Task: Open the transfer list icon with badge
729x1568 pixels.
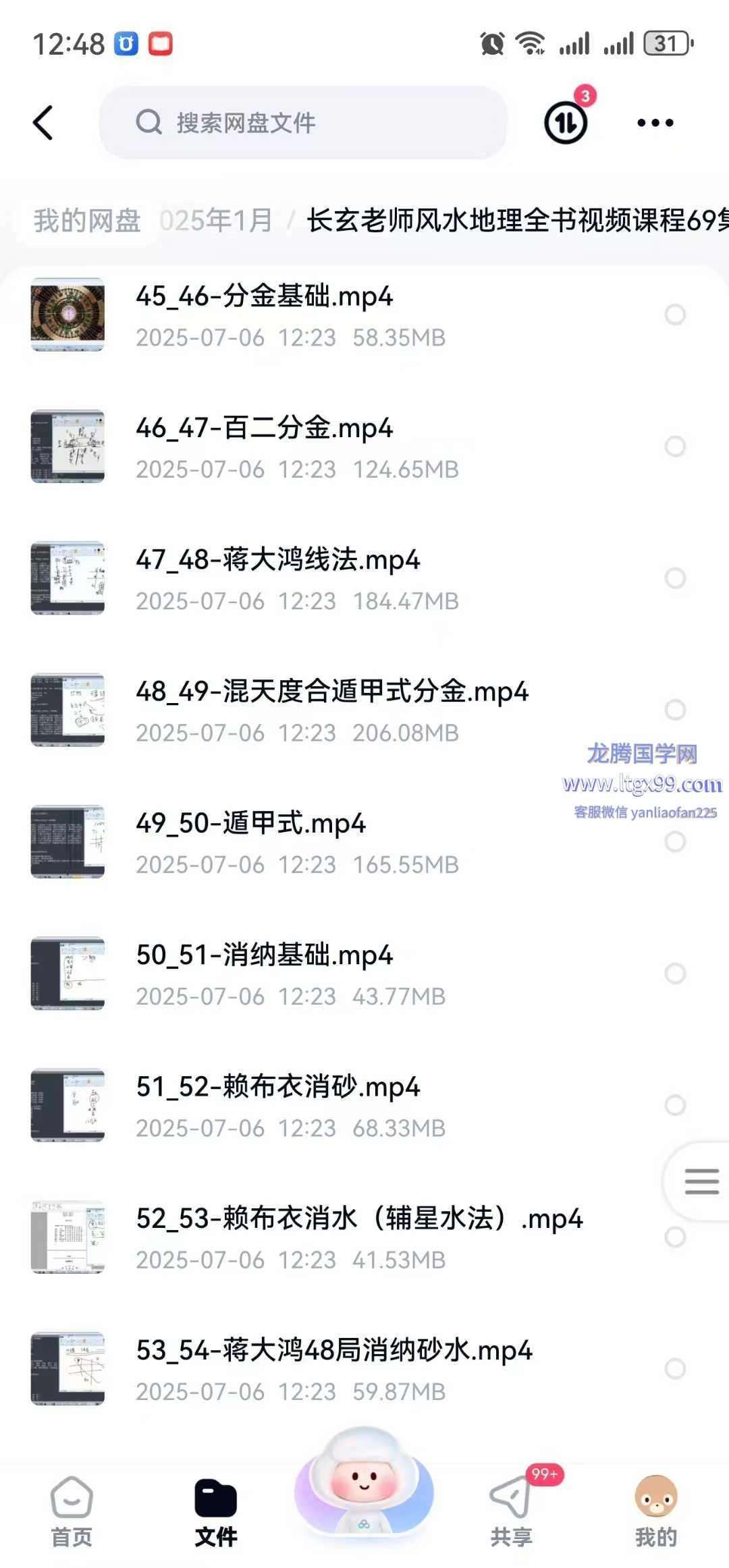Action: tap(566, 122)
